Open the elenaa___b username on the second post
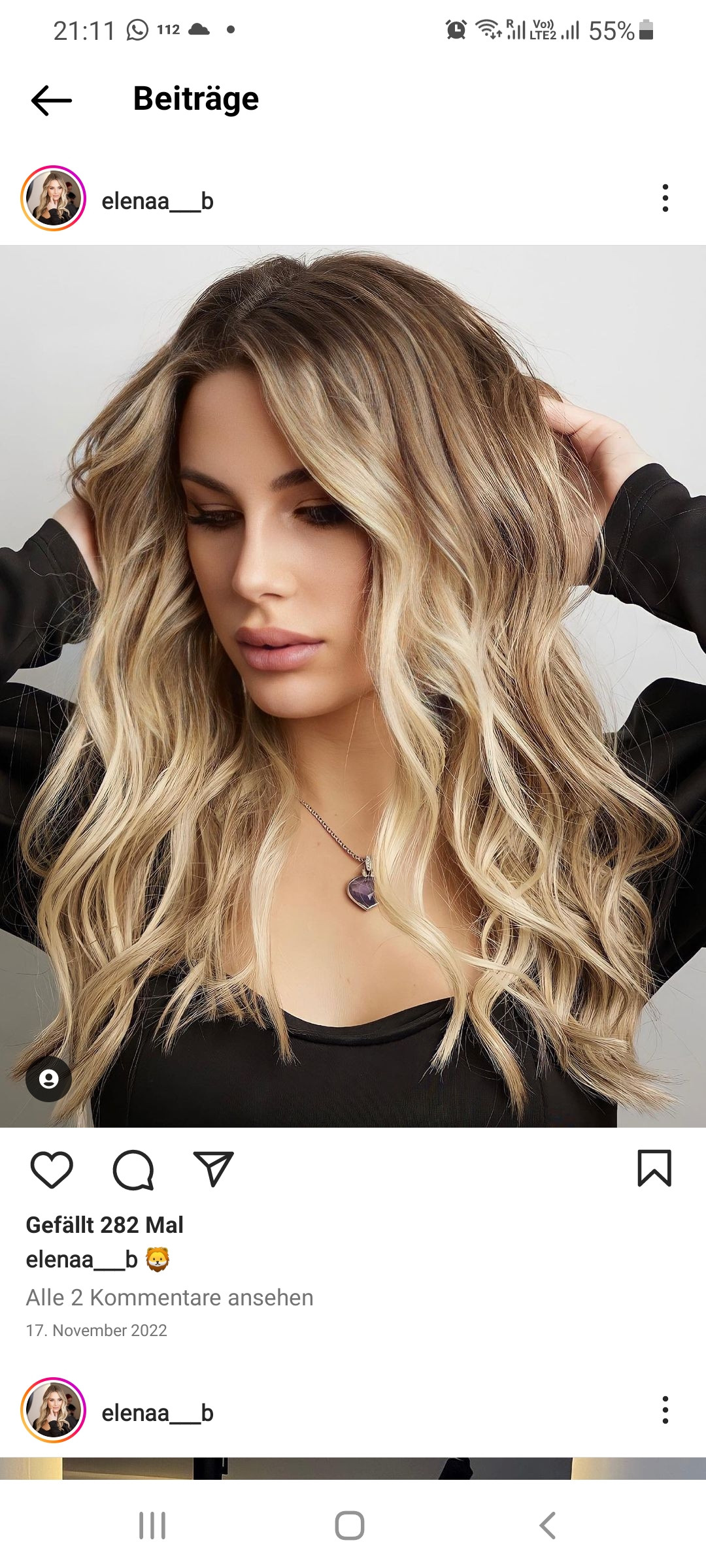 click(x=158, y=1413)
